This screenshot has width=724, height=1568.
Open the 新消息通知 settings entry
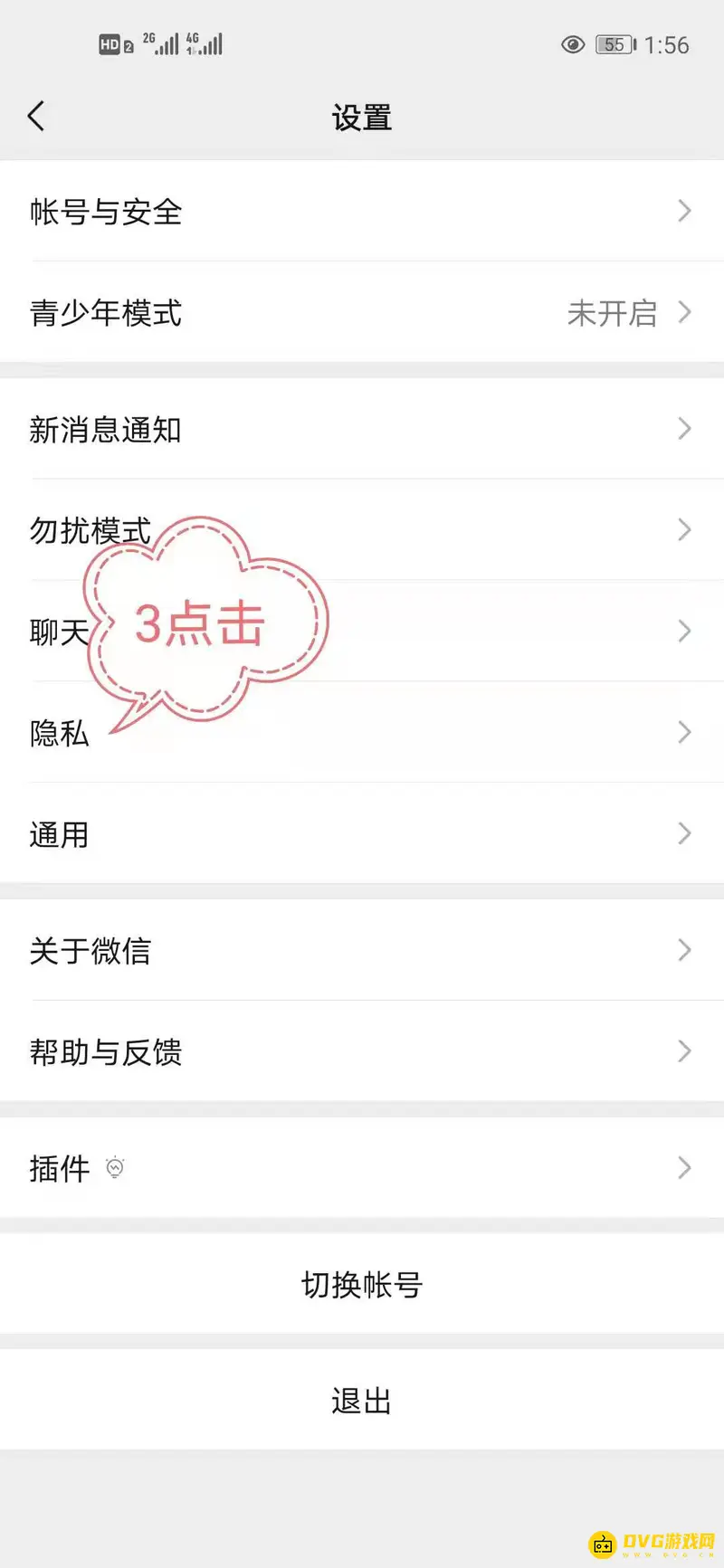tap(362, 429)
